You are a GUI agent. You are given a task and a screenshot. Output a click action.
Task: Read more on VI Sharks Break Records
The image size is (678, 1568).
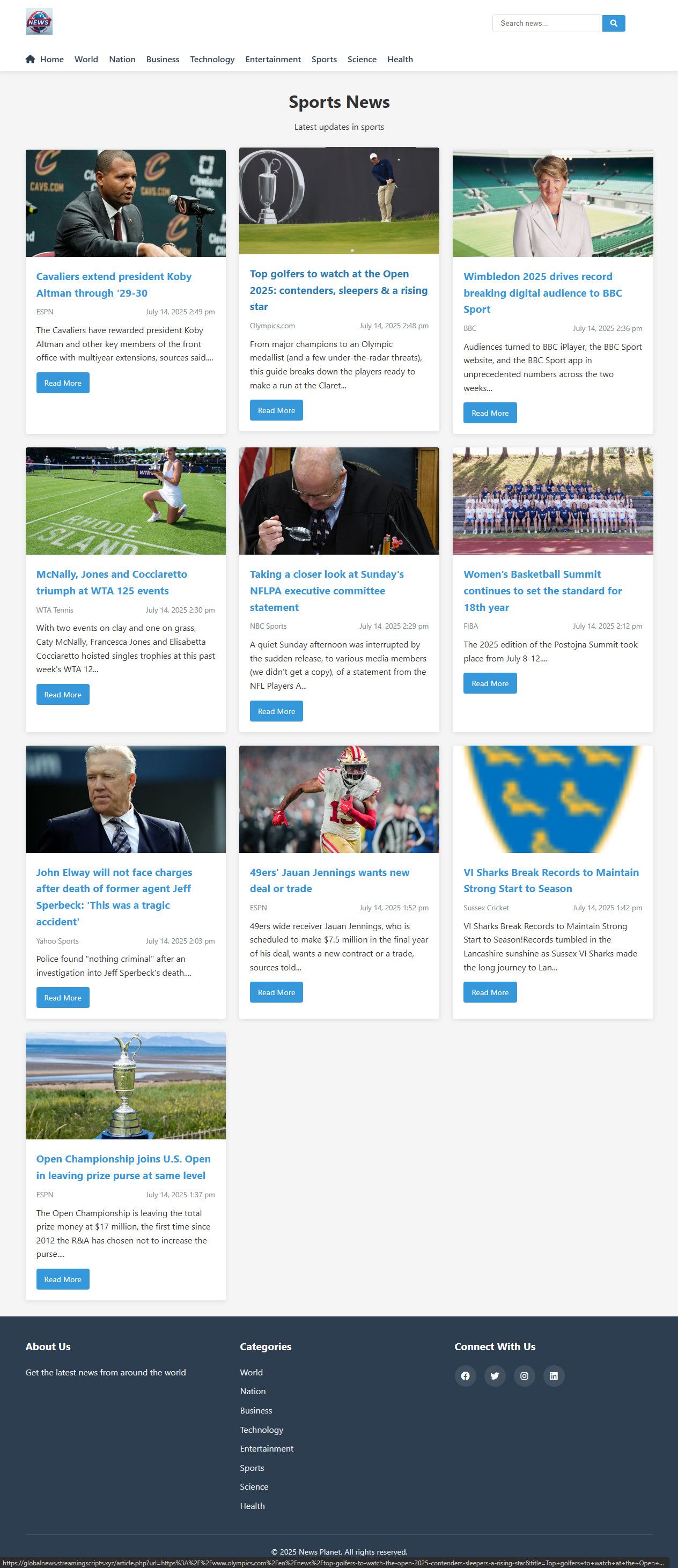[x=490, y=992]
